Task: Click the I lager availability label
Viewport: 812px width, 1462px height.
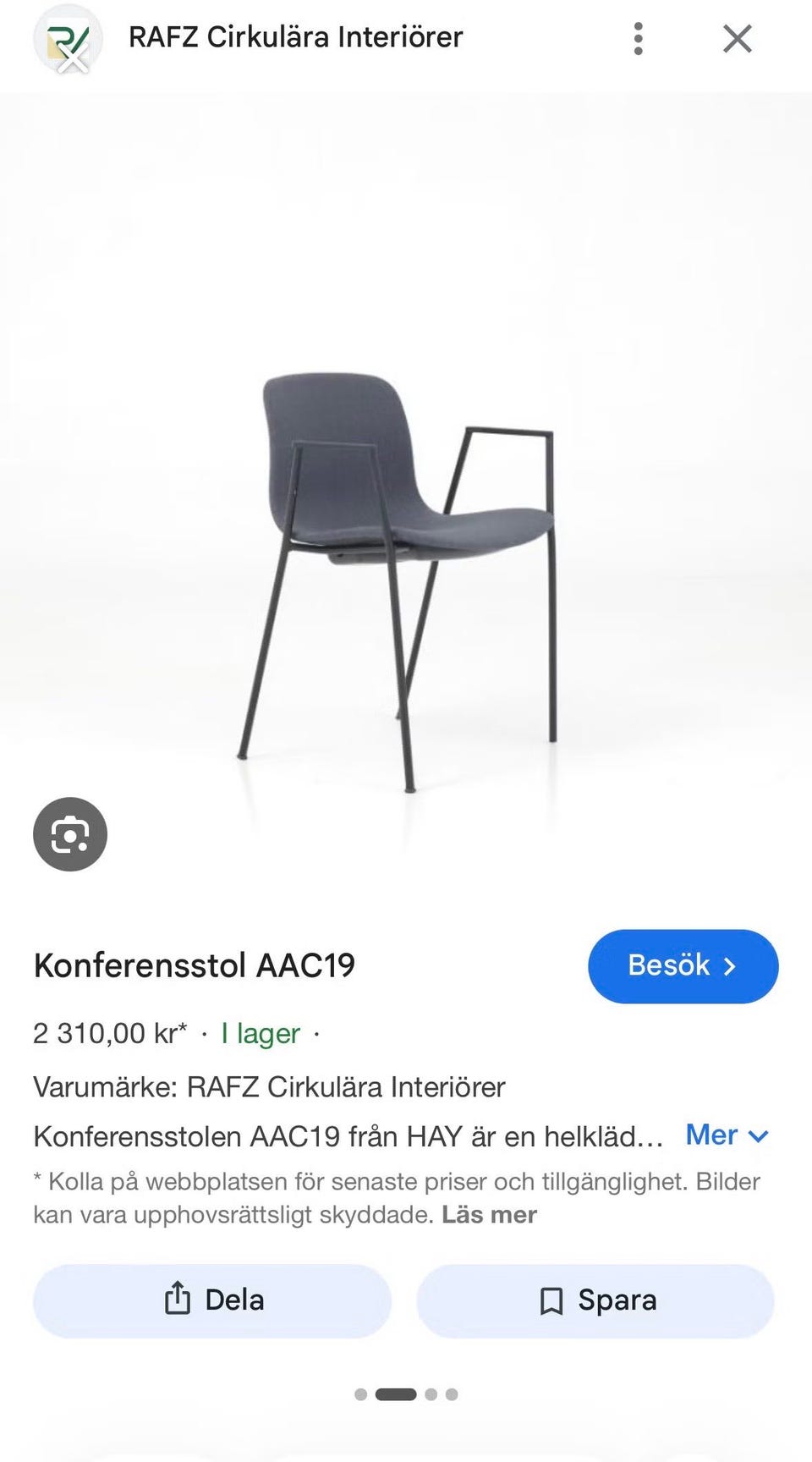Action: 259,1034
